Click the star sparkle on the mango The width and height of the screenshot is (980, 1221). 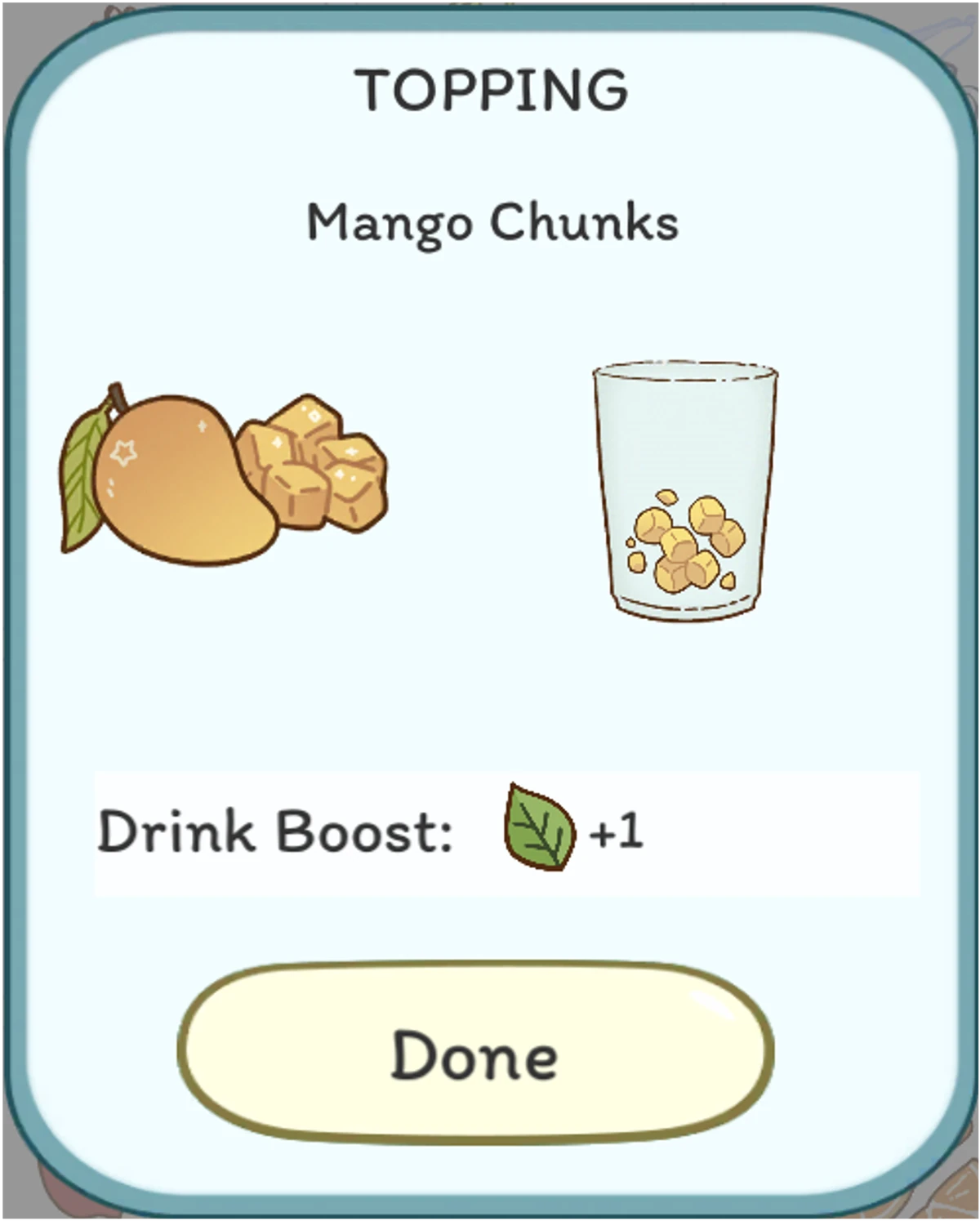124,452
